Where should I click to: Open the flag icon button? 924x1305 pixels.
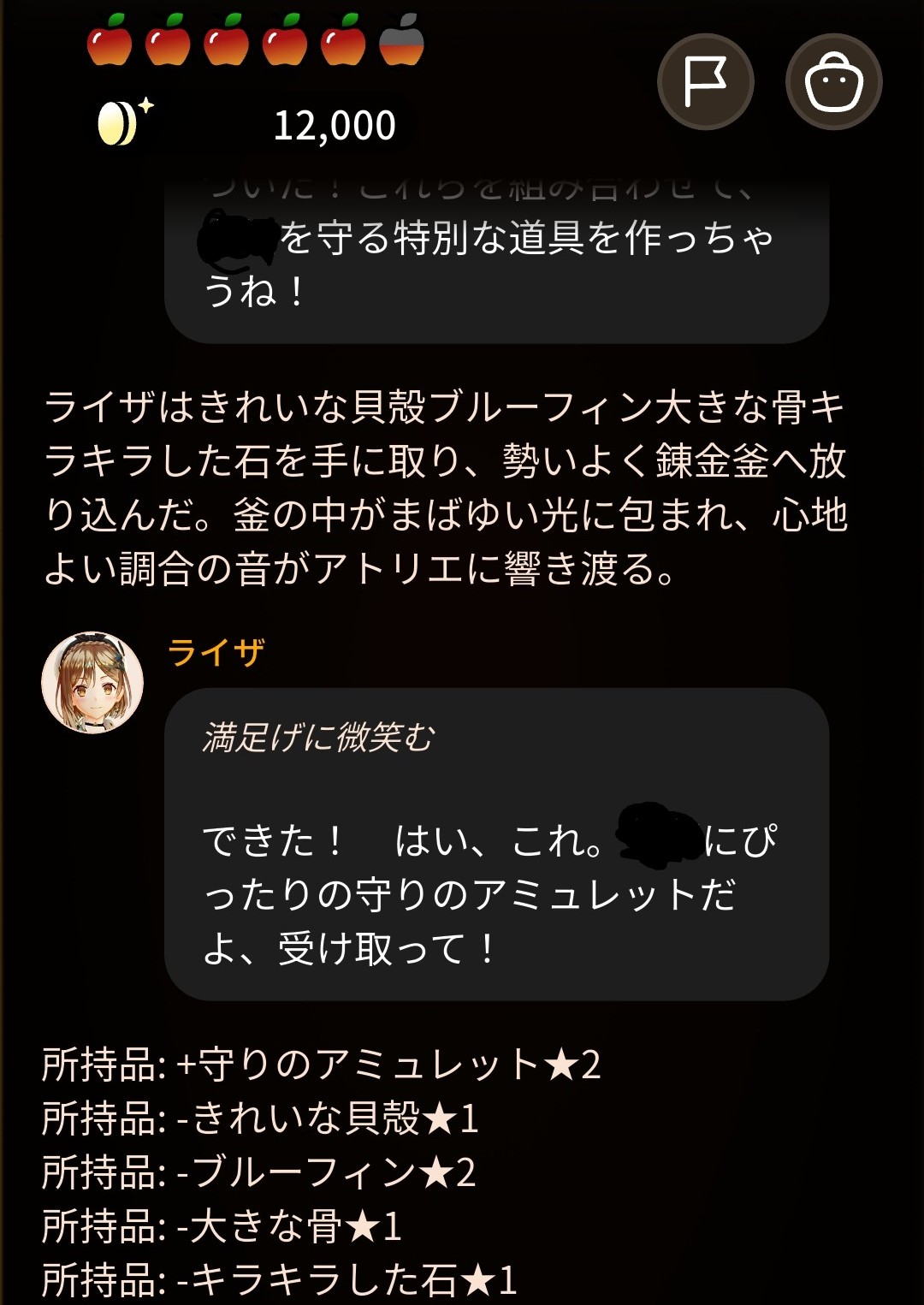pyautogui.click(x=705, y=82)
